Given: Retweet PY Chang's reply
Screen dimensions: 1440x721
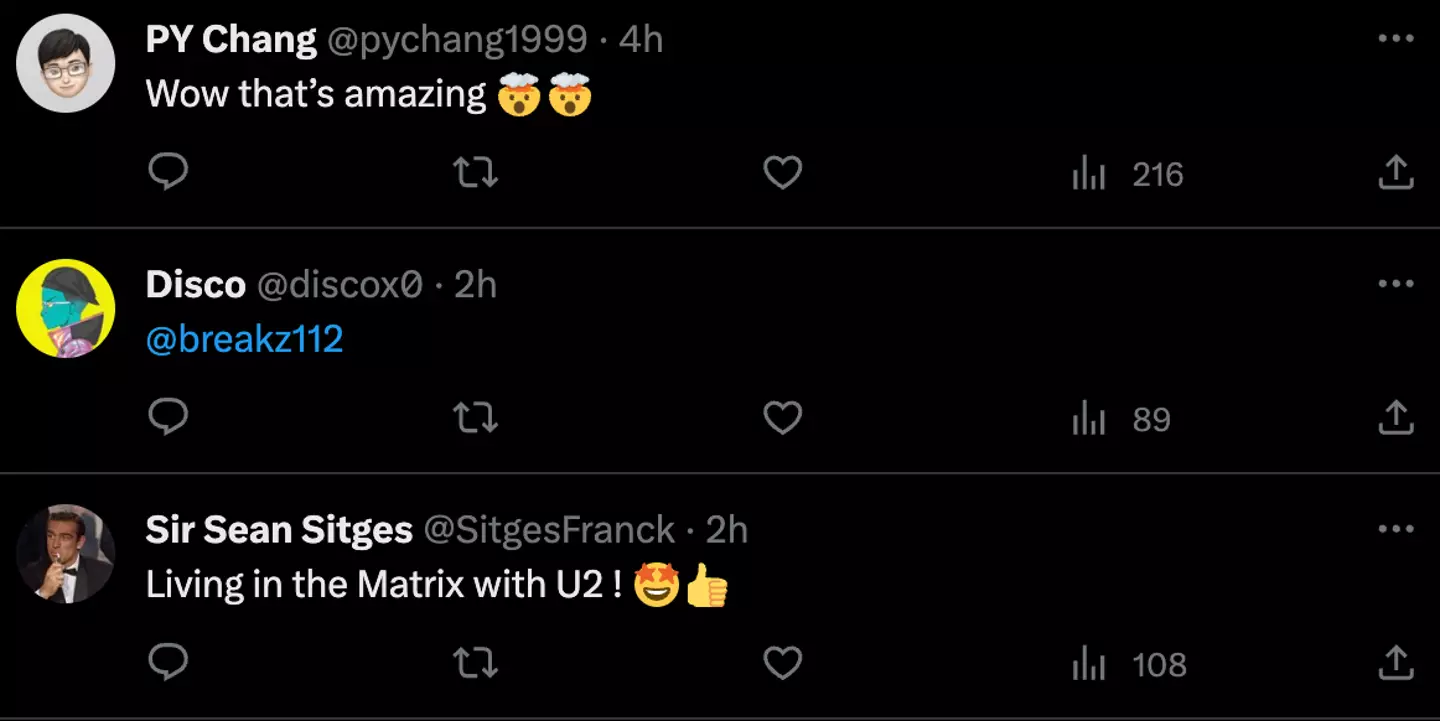Looking at the screenshot, I should click(x=476, y=174).
